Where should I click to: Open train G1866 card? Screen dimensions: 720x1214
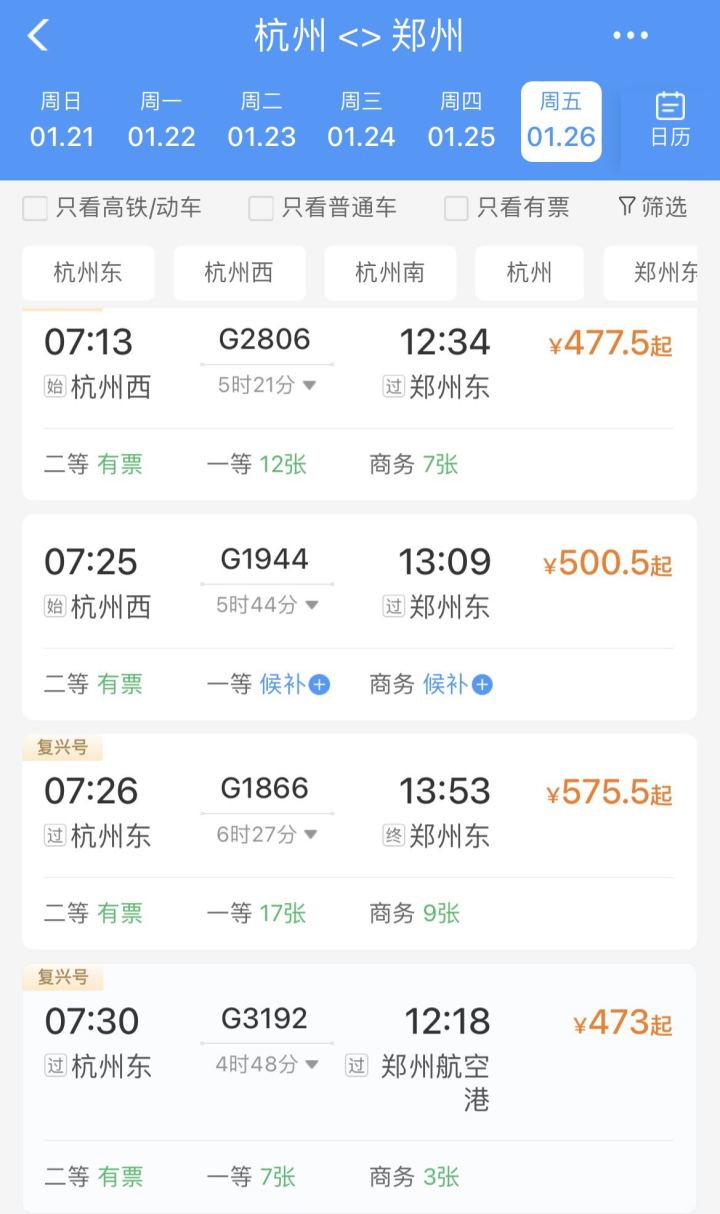(360, 841)
